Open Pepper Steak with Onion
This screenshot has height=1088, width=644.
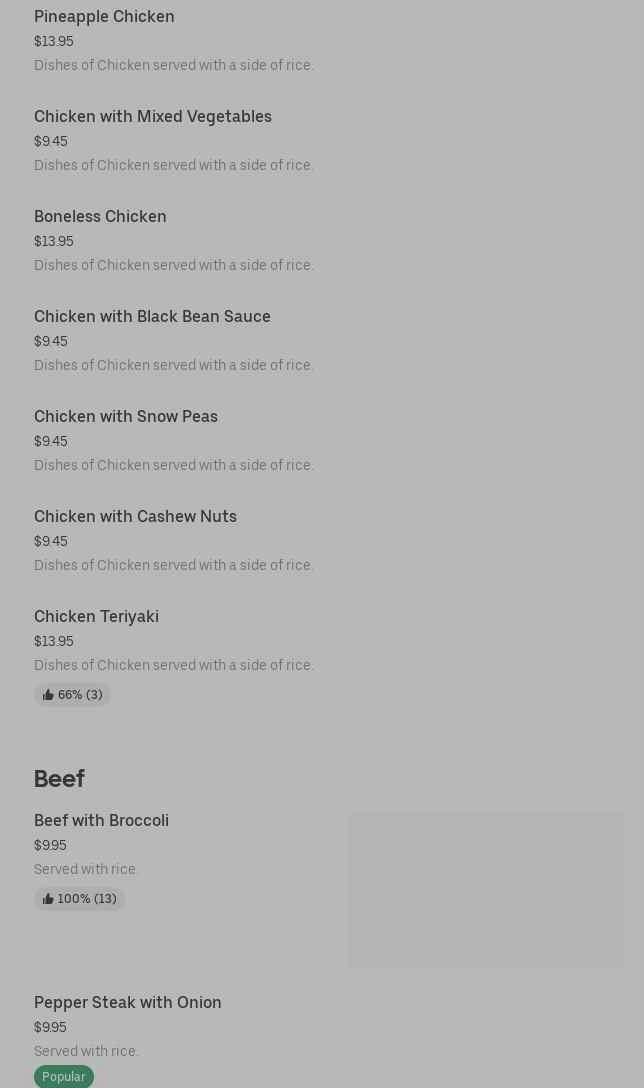128,1003
